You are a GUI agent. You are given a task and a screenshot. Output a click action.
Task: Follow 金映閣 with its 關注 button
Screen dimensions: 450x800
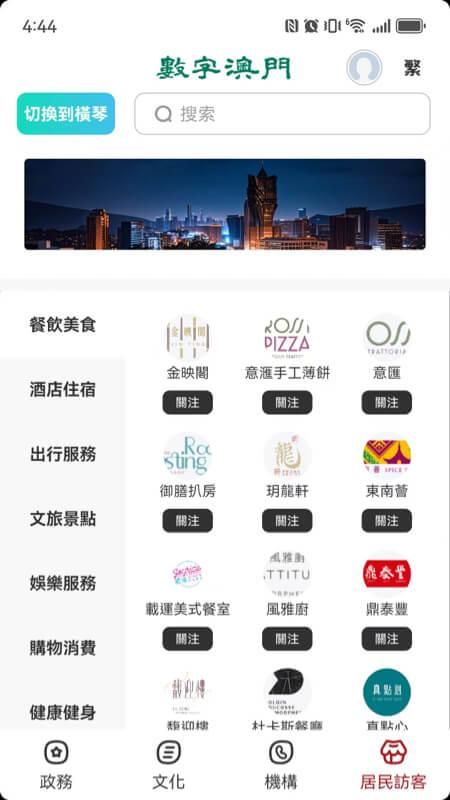coord(188,403)
